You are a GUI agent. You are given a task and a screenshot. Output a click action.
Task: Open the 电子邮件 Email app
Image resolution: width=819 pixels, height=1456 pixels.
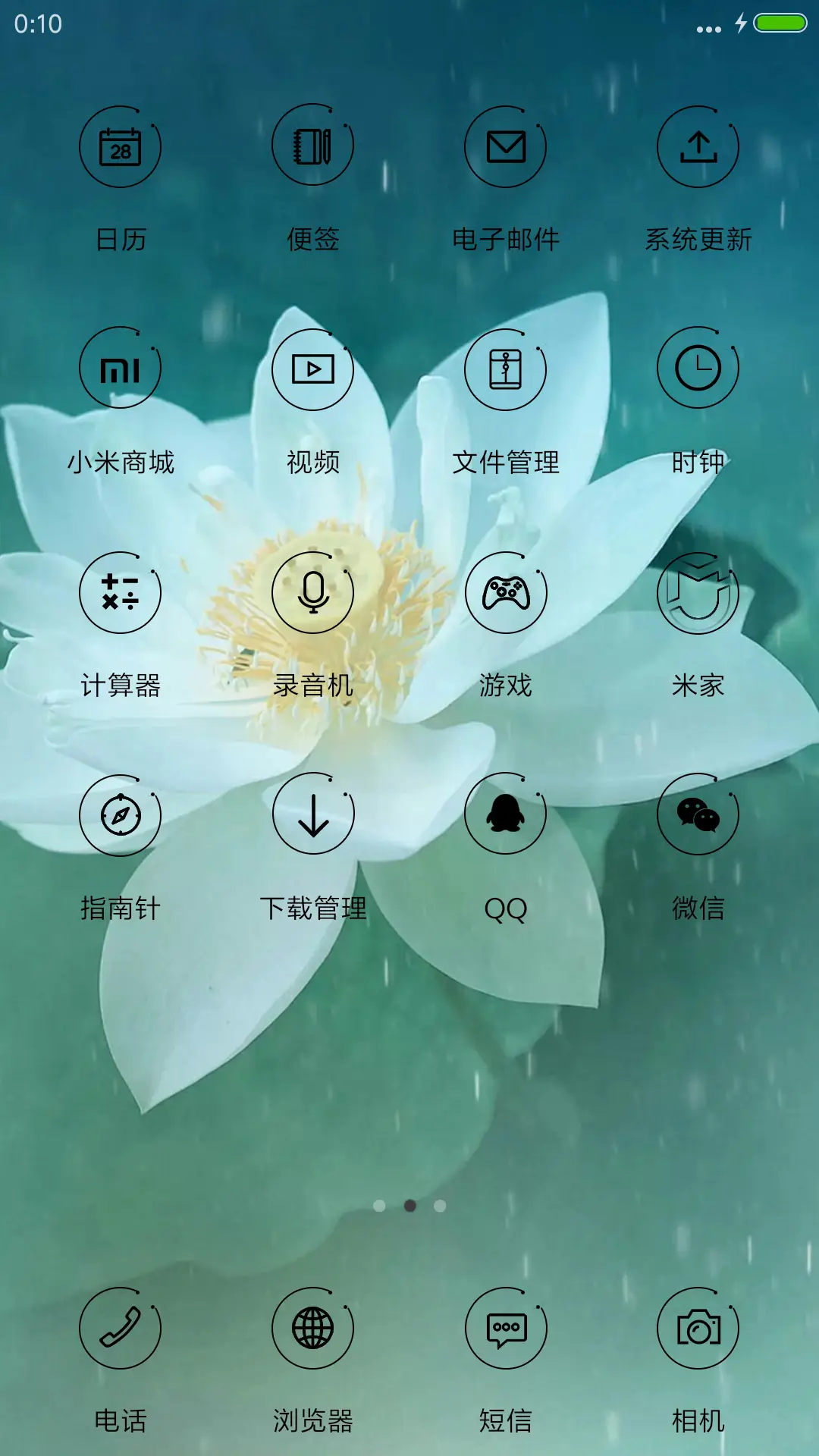tap(505, 145)
